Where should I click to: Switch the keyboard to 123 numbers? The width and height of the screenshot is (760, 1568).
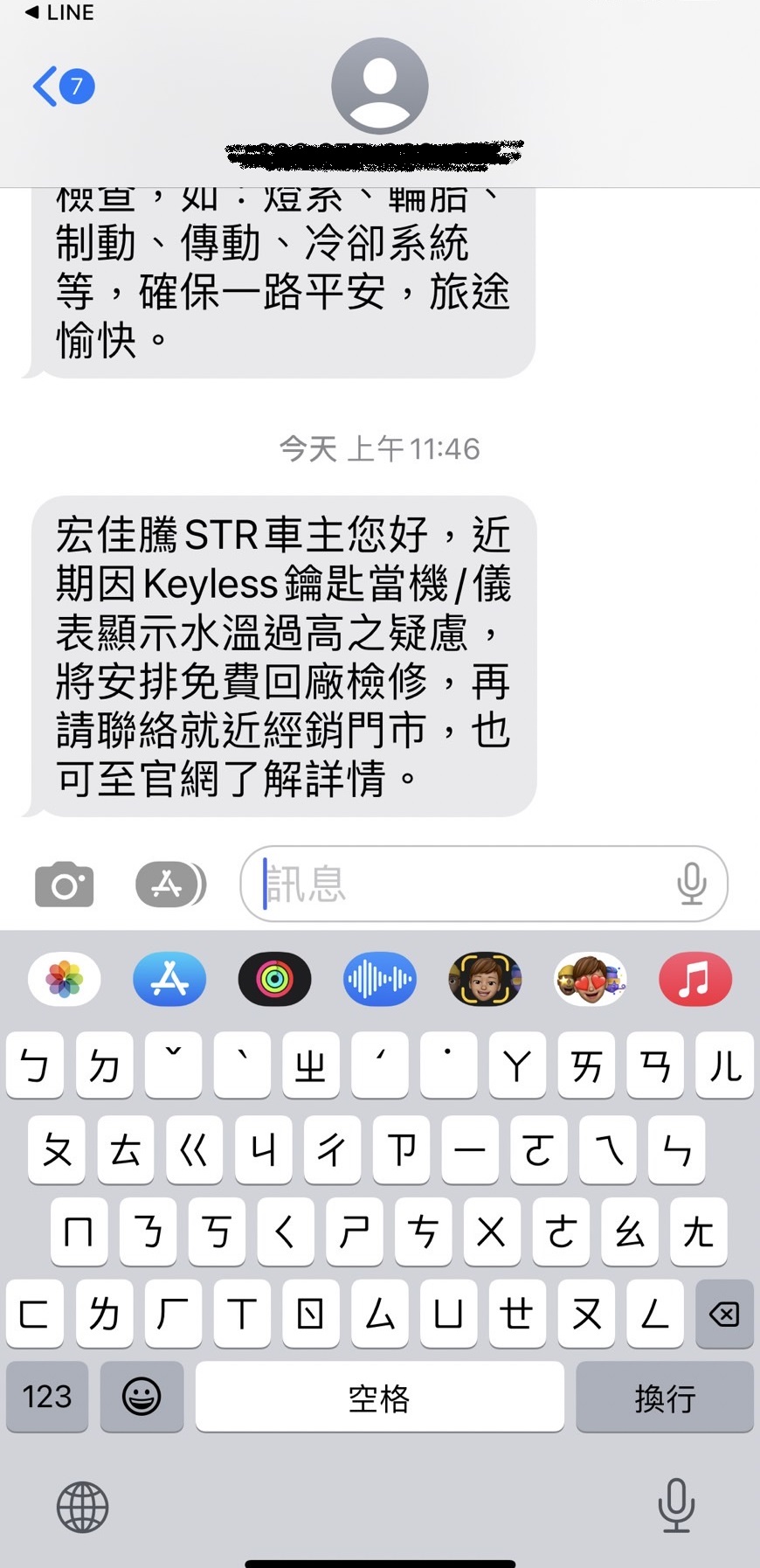(x=47, y=1396)
